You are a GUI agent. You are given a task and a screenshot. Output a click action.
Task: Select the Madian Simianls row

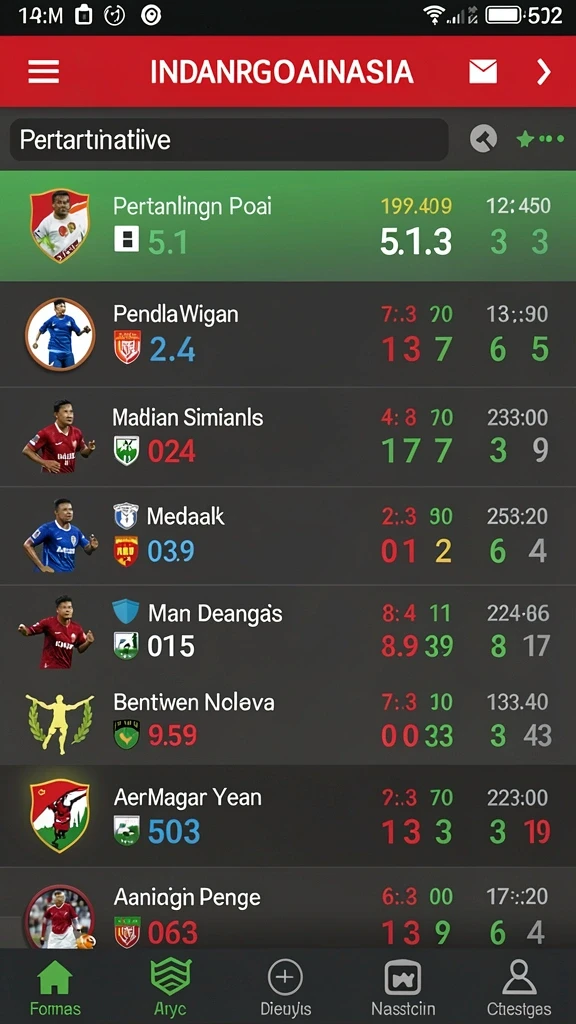[288, 436]
